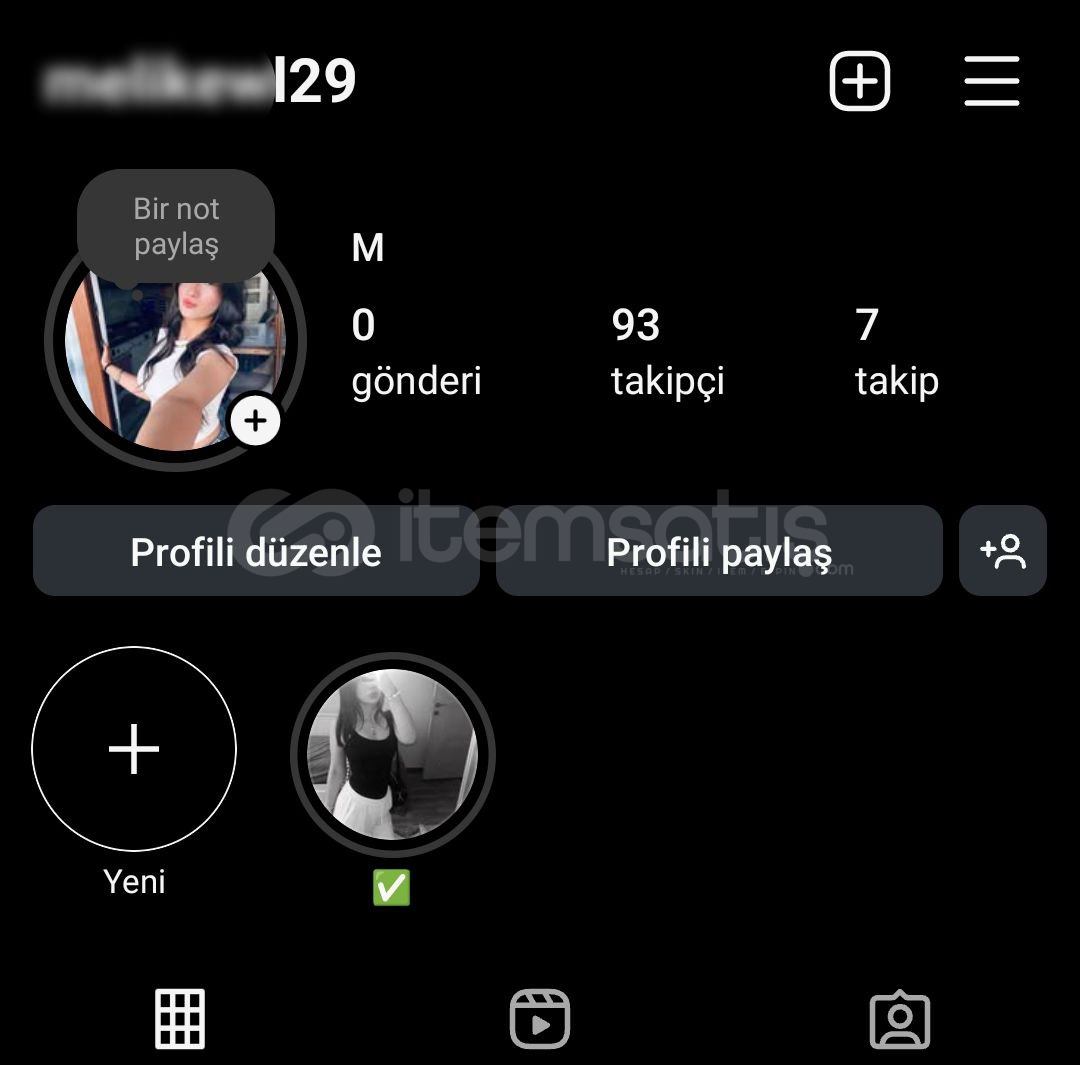Tap 'Profili paylaş' button
This screenshot has height=1065, width=1080.
(719, 551)
